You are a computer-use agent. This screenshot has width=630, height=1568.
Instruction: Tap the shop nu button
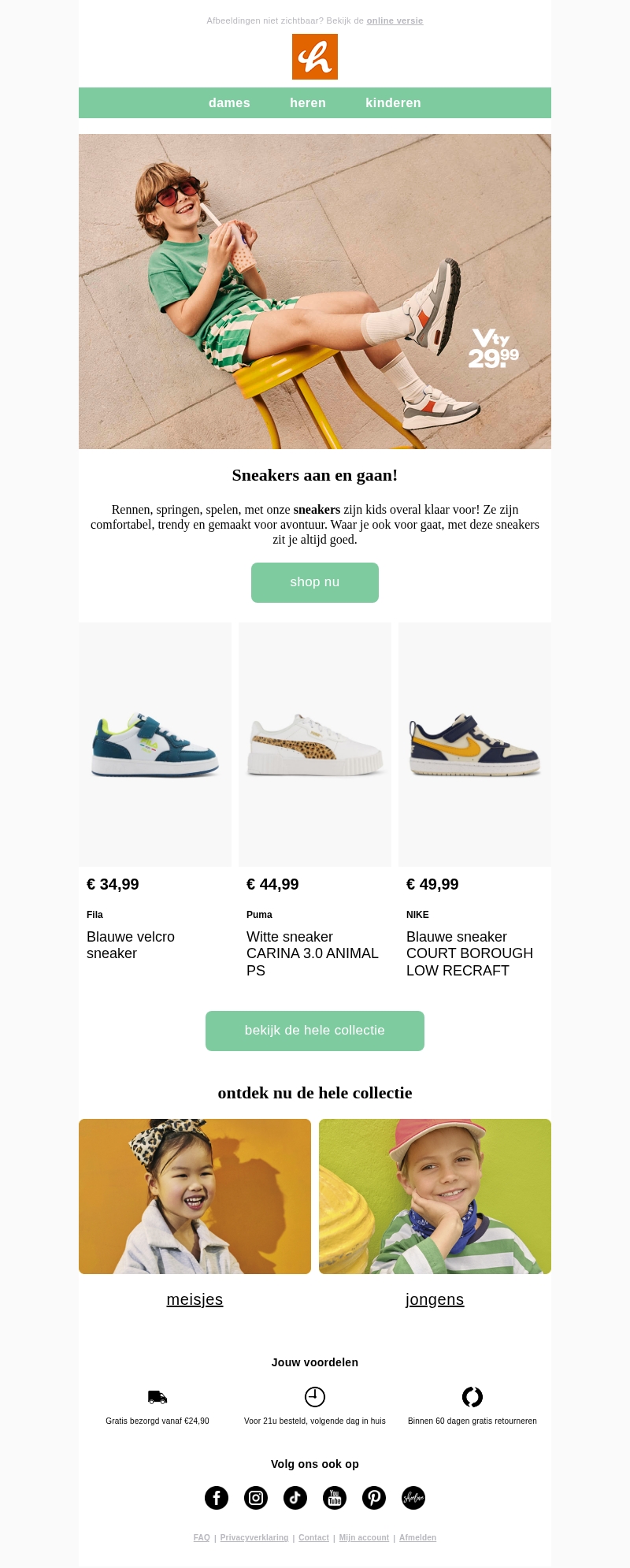pos(315,582)
